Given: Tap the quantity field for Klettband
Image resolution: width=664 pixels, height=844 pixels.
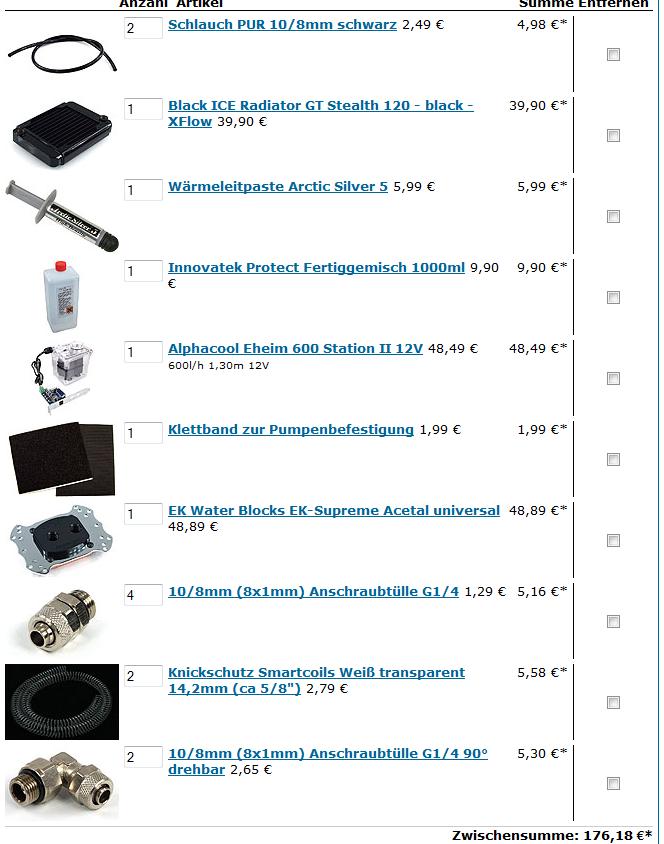Looking at the screenshot, I should point(143,433).
